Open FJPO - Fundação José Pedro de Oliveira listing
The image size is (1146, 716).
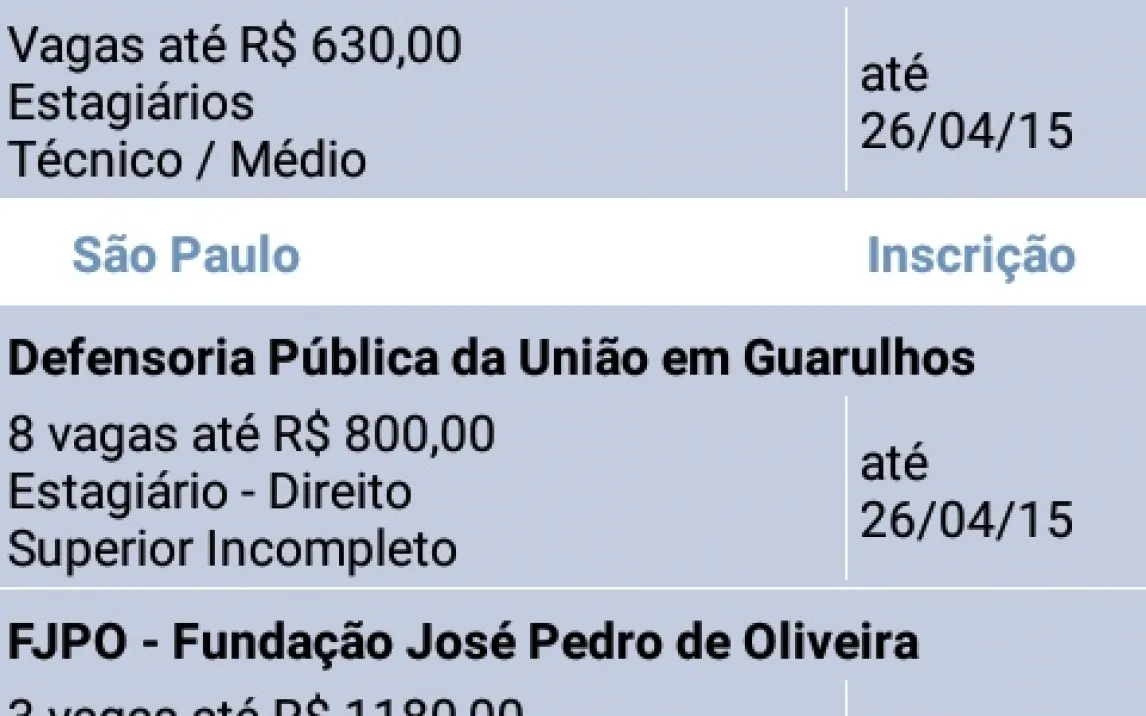(462, 642)
